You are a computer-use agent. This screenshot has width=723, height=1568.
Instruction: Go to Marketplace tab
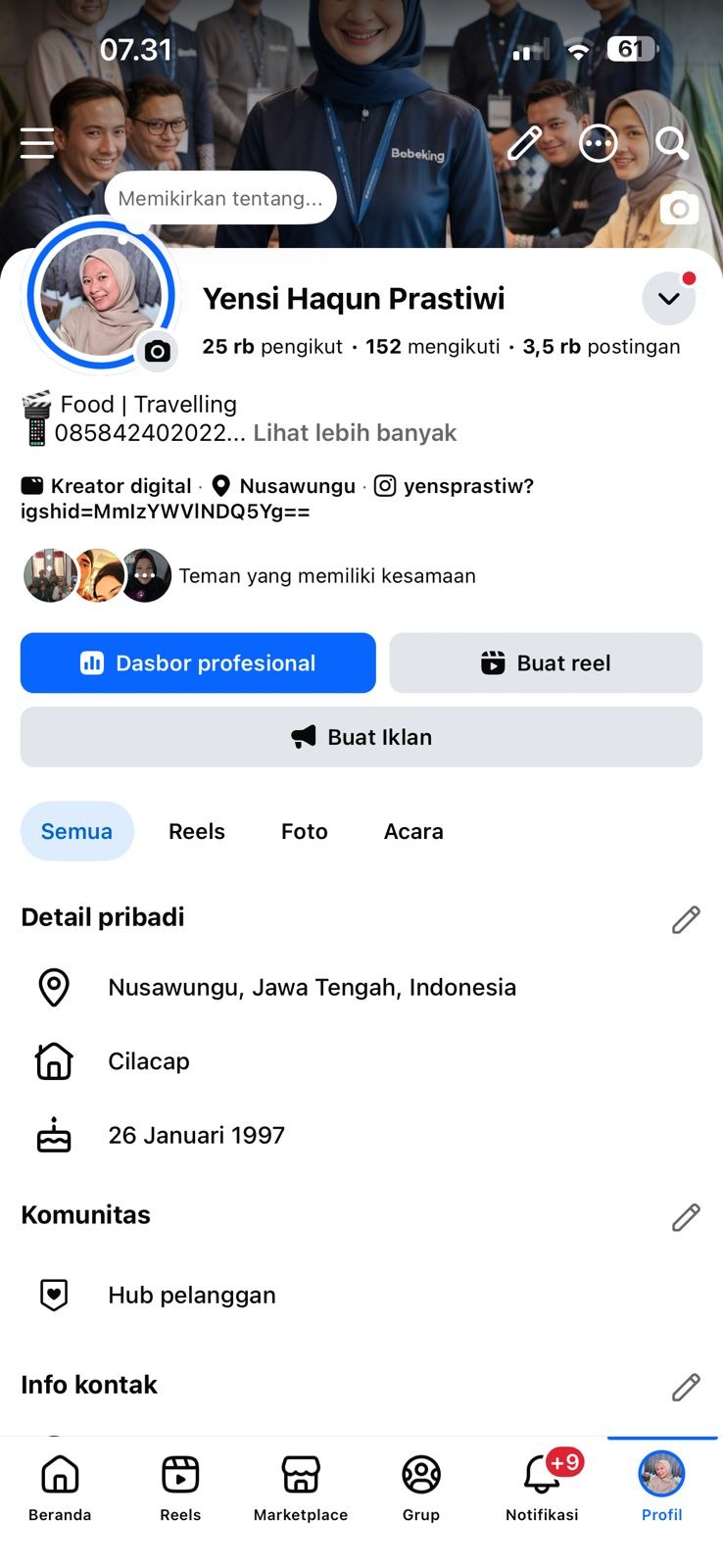pyautogui.click(x=301, y=1486)
